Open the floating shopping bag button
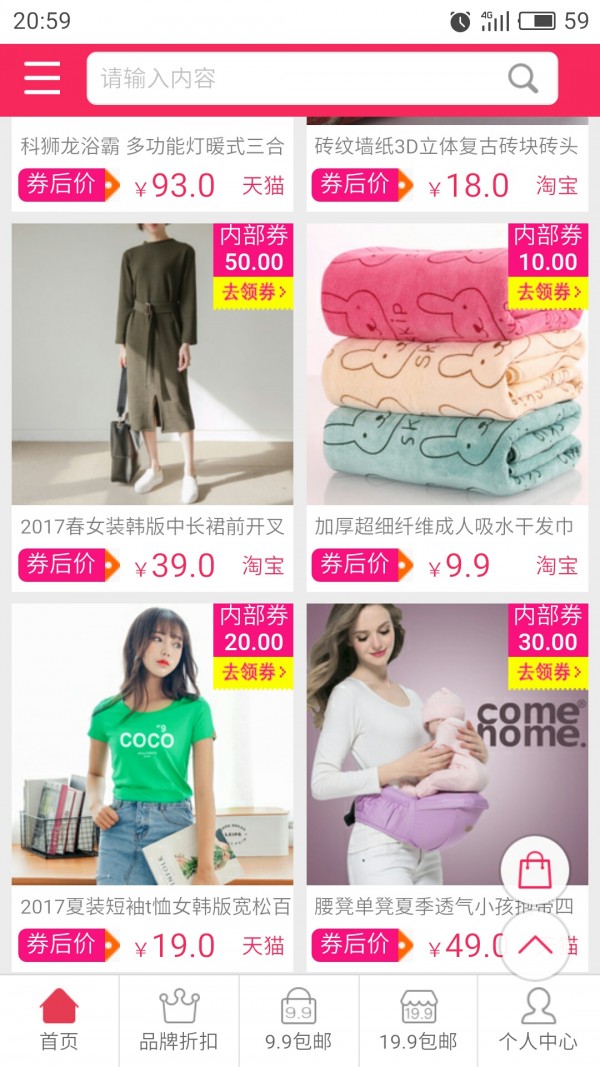 [535, 868]
